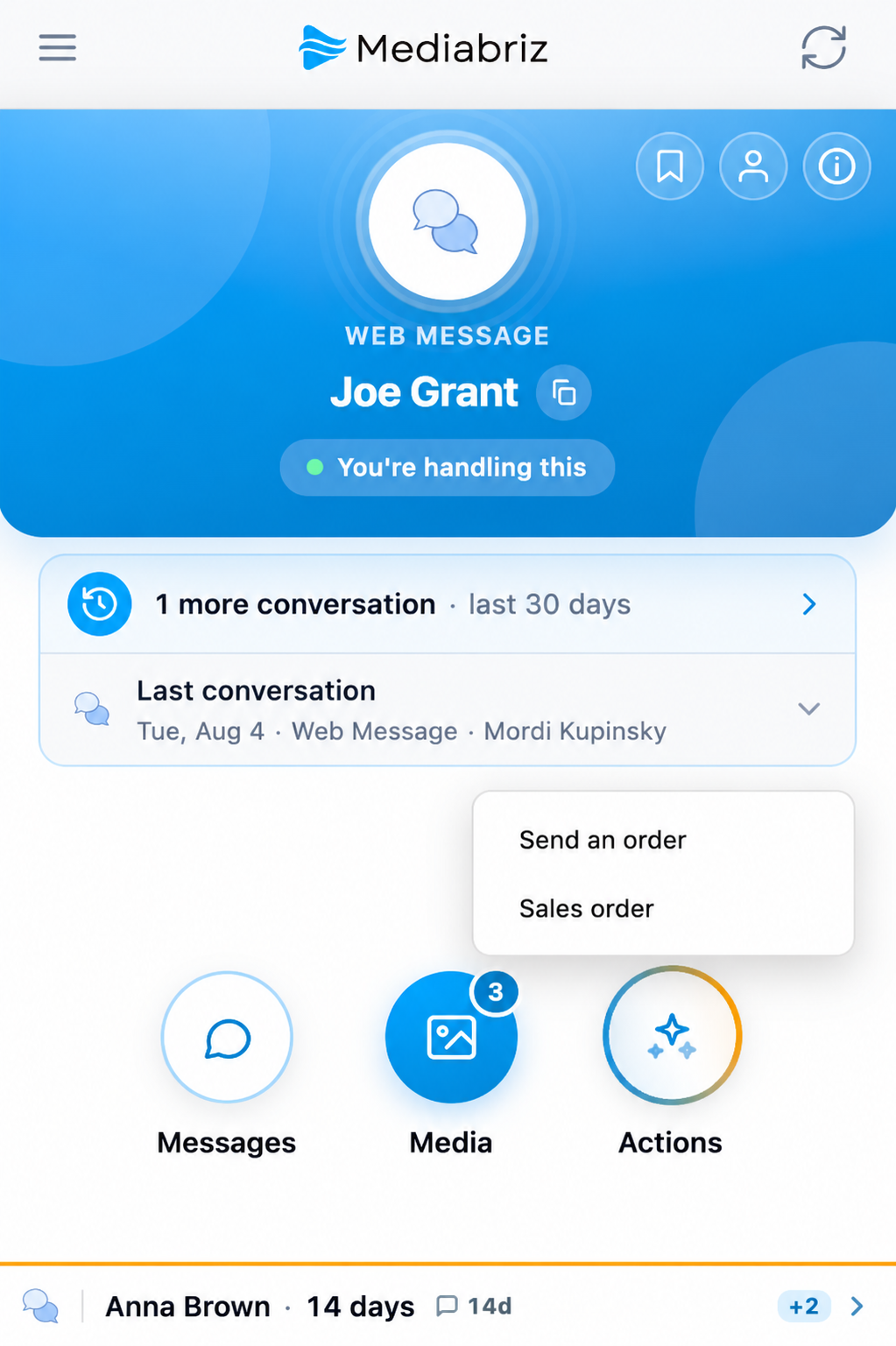The height and width of the screenshot is (1346, 896).
Task: Tap the refresh sync icon
Action: click(x=823, y=47)
